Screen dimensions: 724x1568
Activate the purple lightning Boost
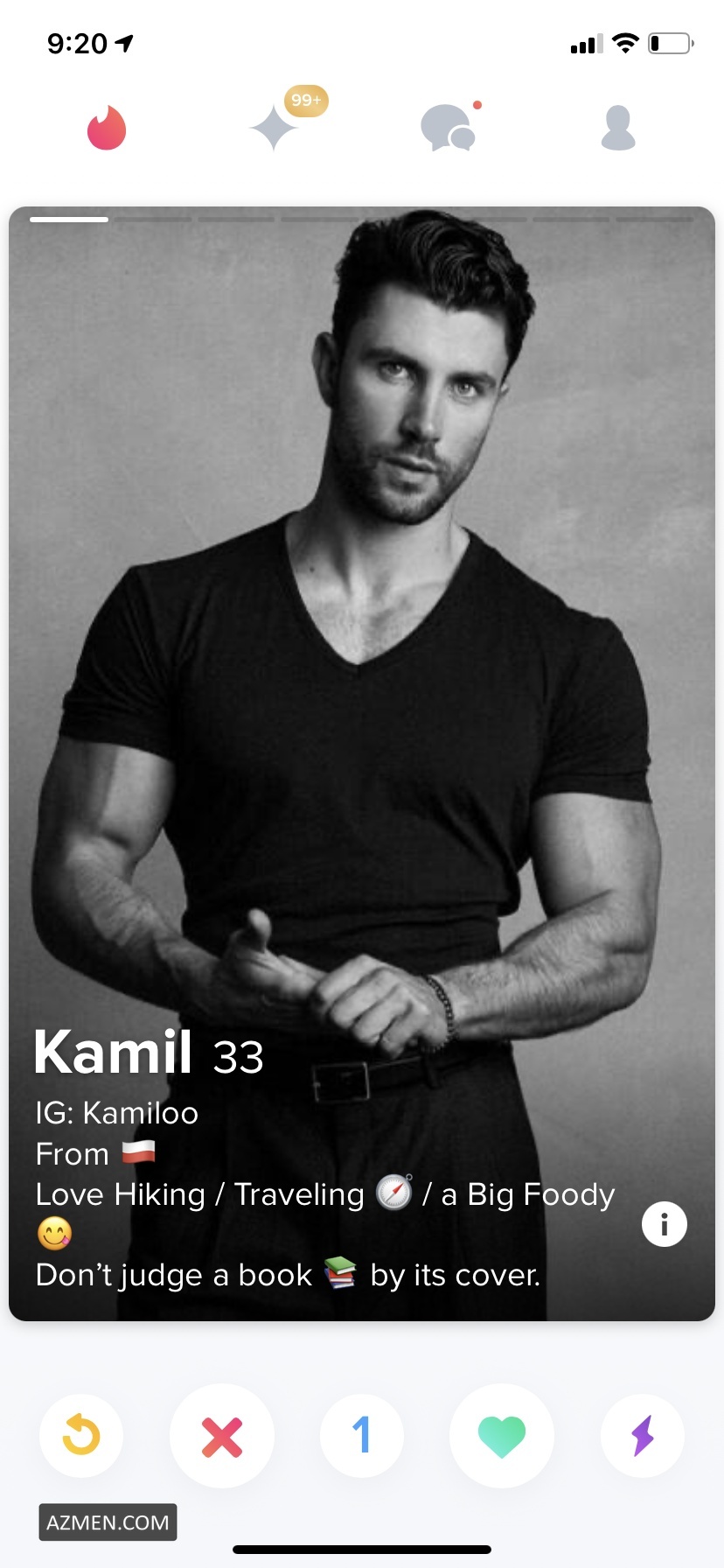click(642, 1435)
